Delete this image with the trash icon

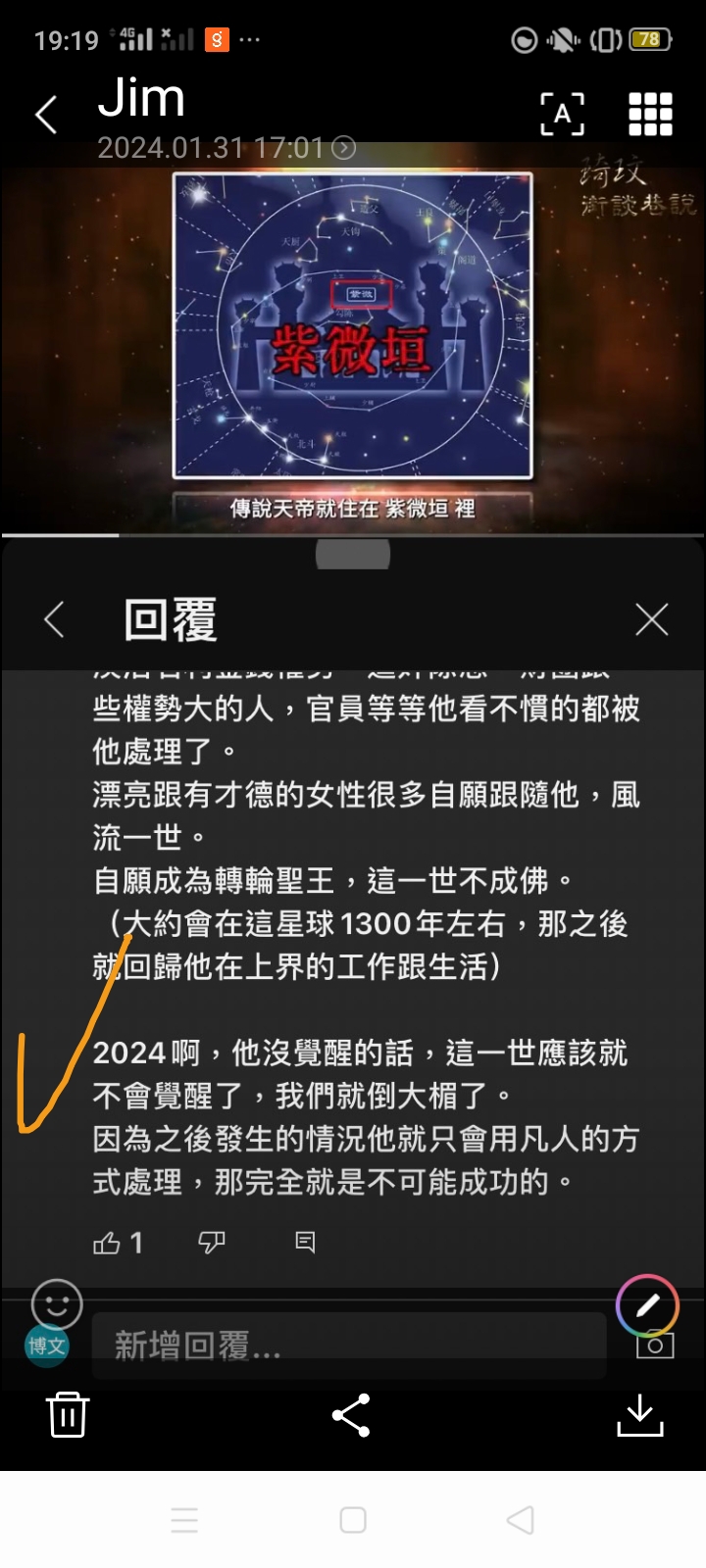pyautogui.click(x=68, y=1414)
